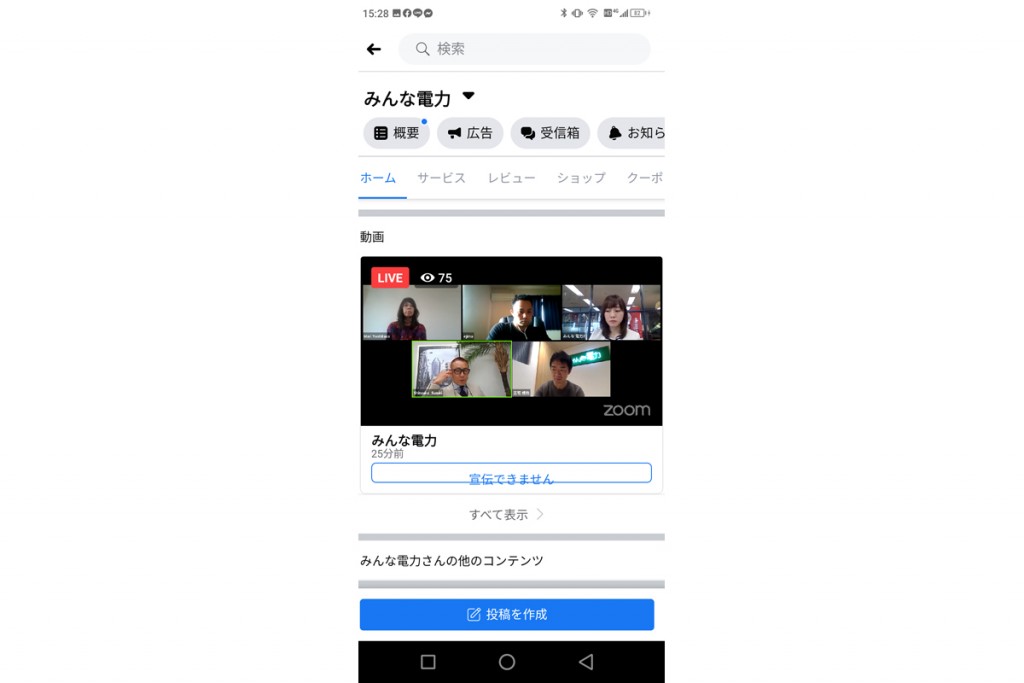Viewport: 1024px width, 683px height.
Task: Tap the system home button
Action: (x=507, y=662)
